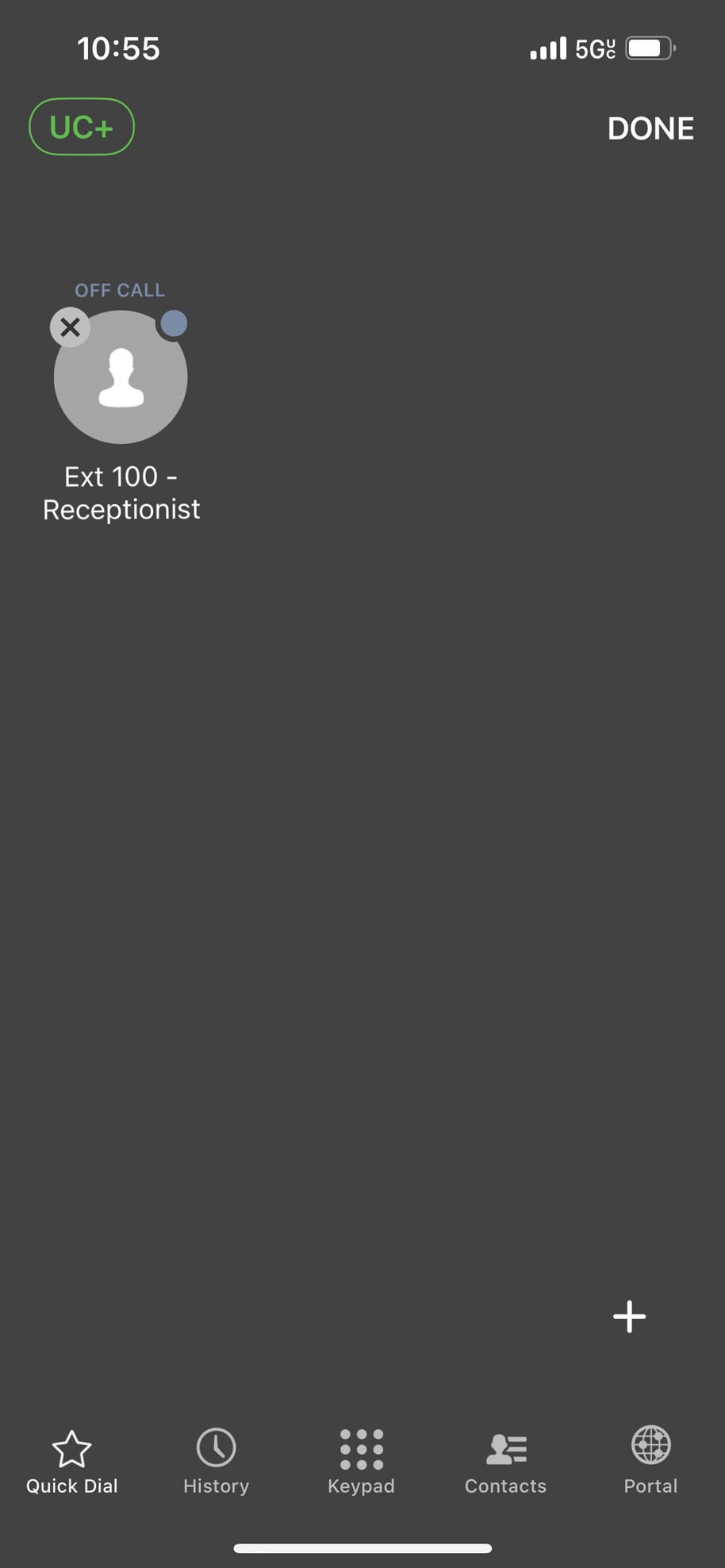Switch to the History tab
This screenshot has width=725, height=1568.
[x=216, y=1463]
